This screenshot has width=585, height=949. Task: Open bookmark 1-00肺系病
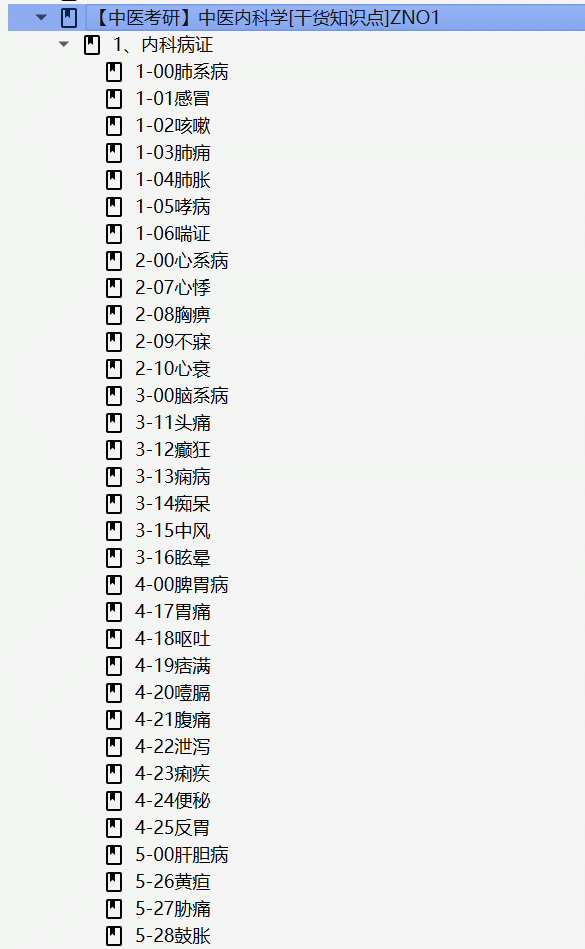tap(181, 72)
